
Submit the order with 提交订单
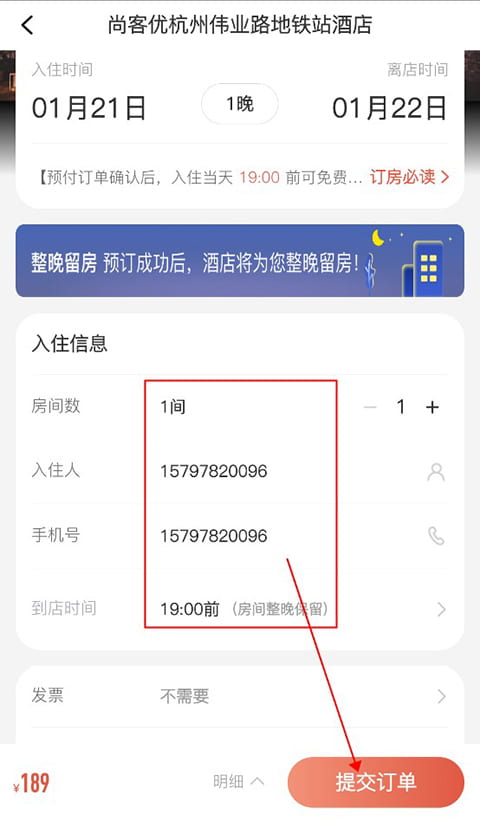click(376, 782)
